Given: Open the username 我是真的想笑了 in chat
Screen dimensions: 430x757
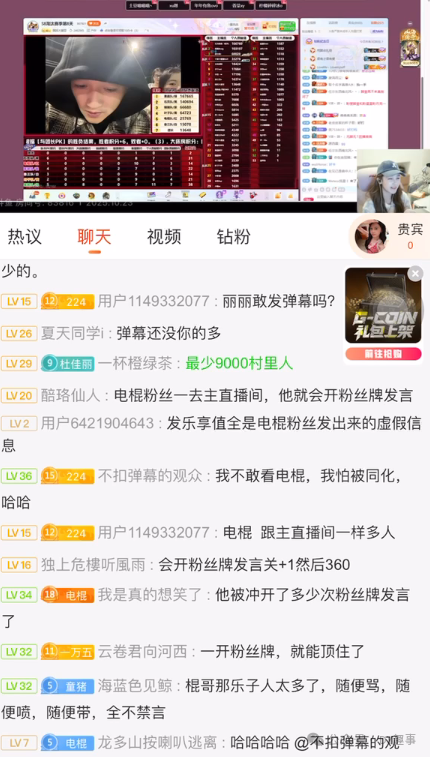Looking at the screenshot, I should point(150,595).
